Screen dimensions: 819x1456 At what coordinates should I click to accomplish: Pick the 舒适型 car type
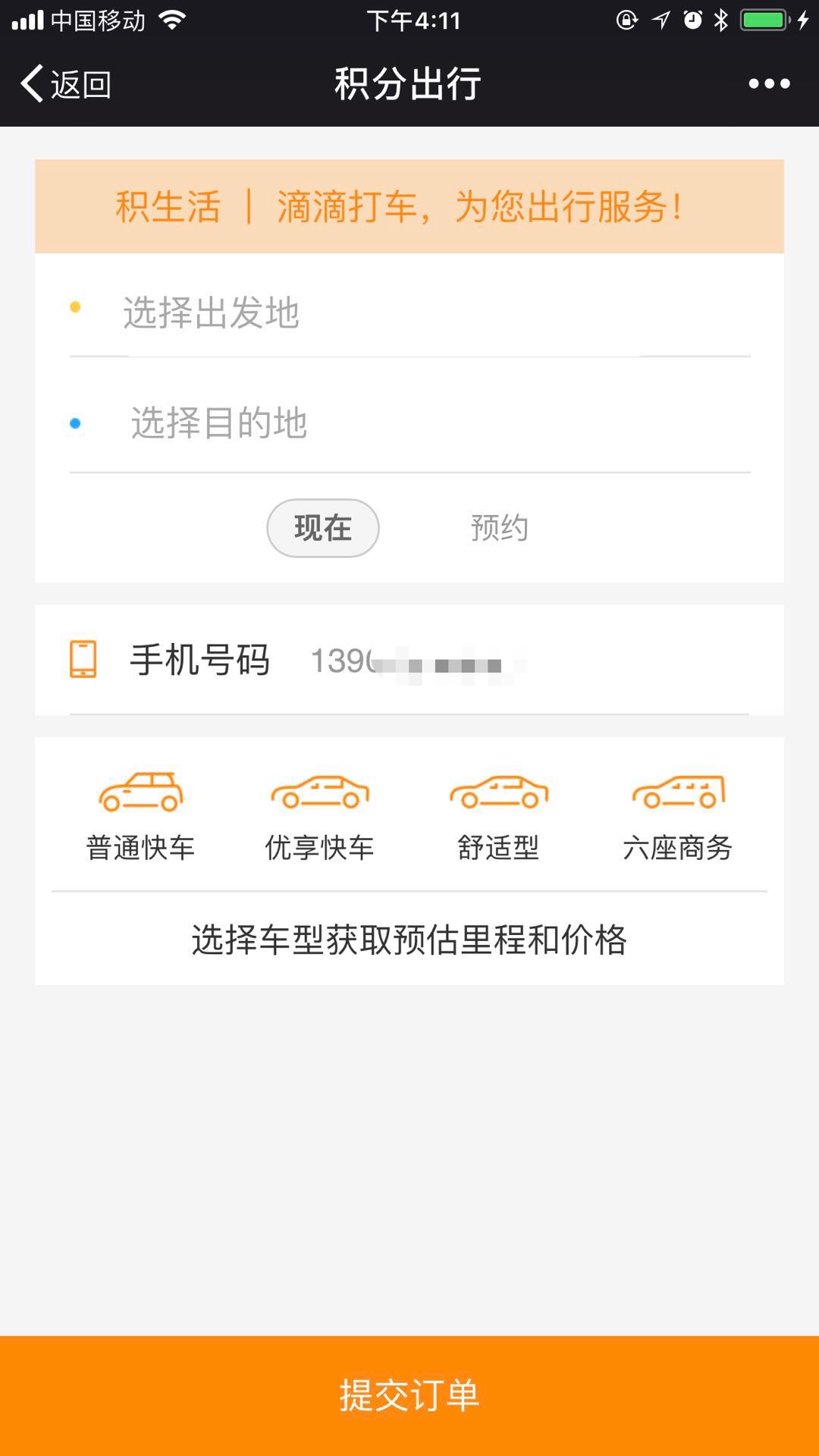click(498, 817)
